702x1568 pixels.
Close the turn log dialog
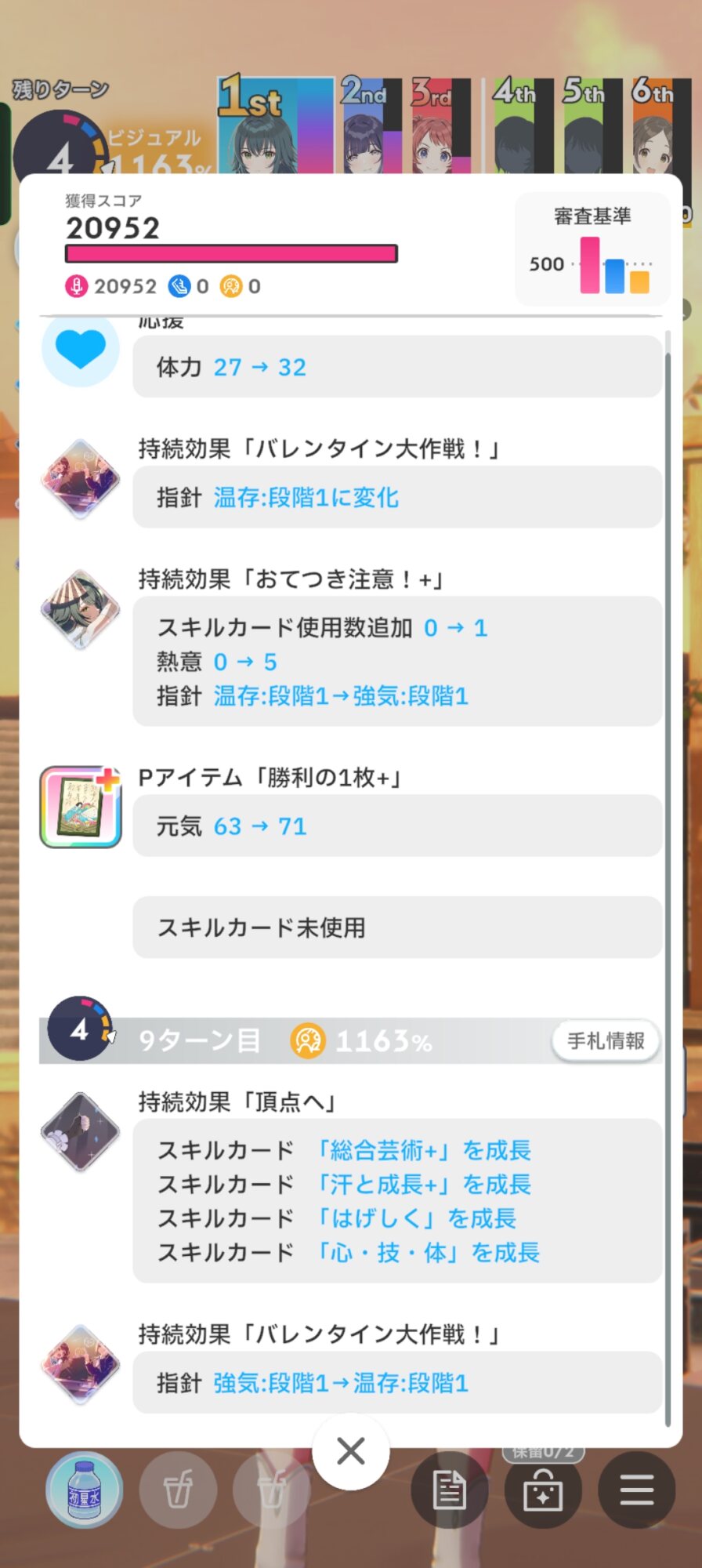pyautogui.click(x=351, y=1451)
